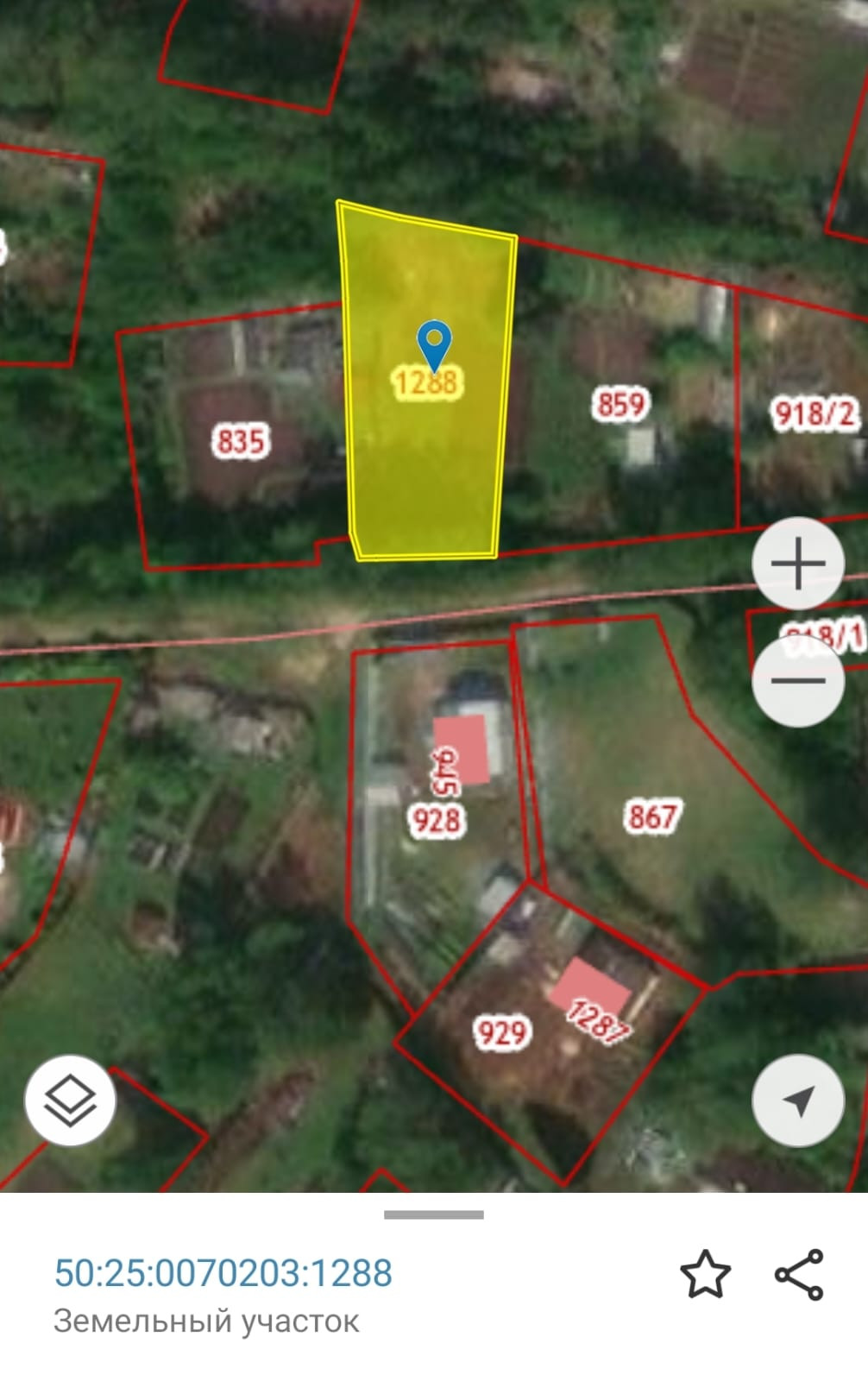Add parcel 1288 to favorites
Image resolution: width=868 pixels, height=1381 pixels.
click(x=705, y=1274)
